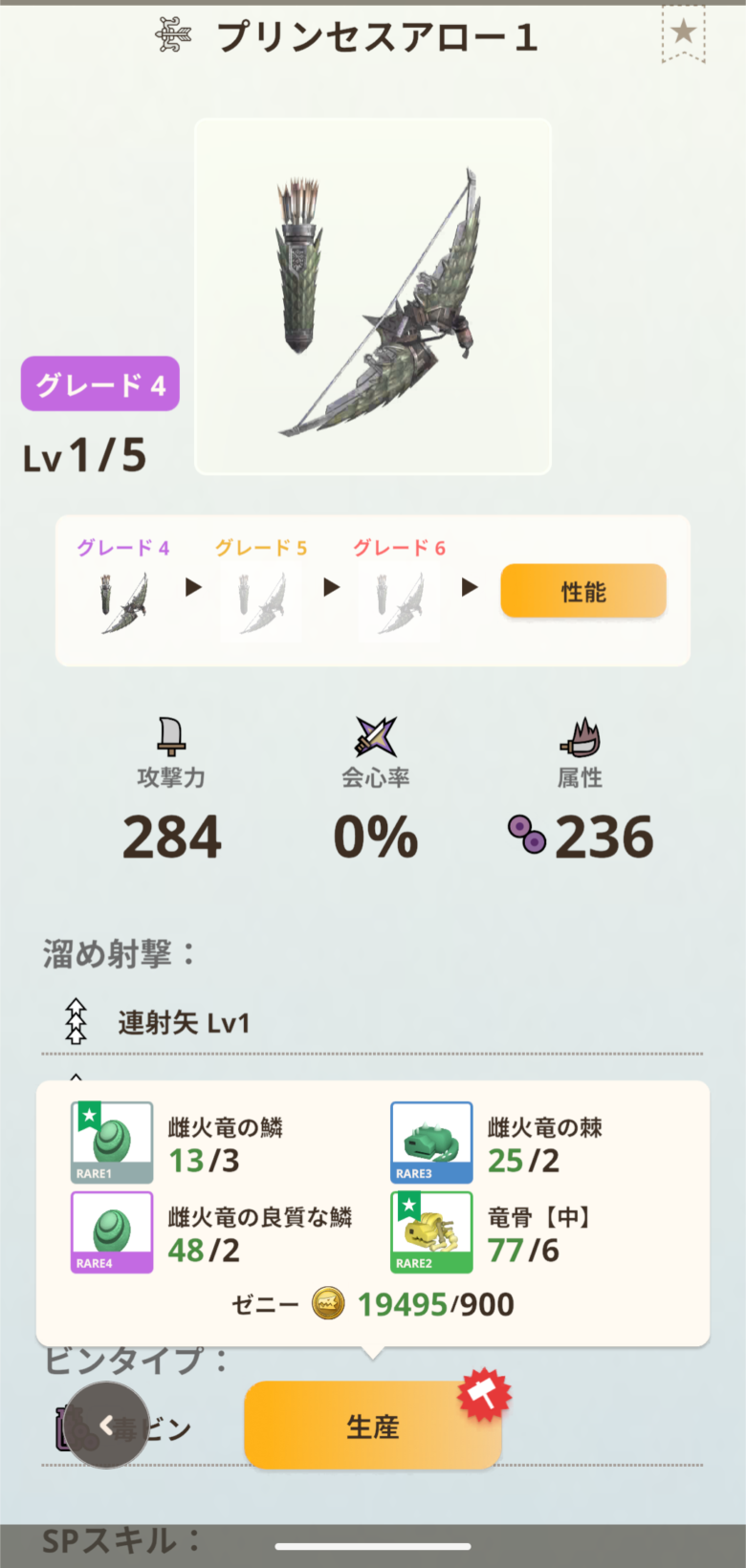Open material 竜骨【中】

tap(431, 1232)
